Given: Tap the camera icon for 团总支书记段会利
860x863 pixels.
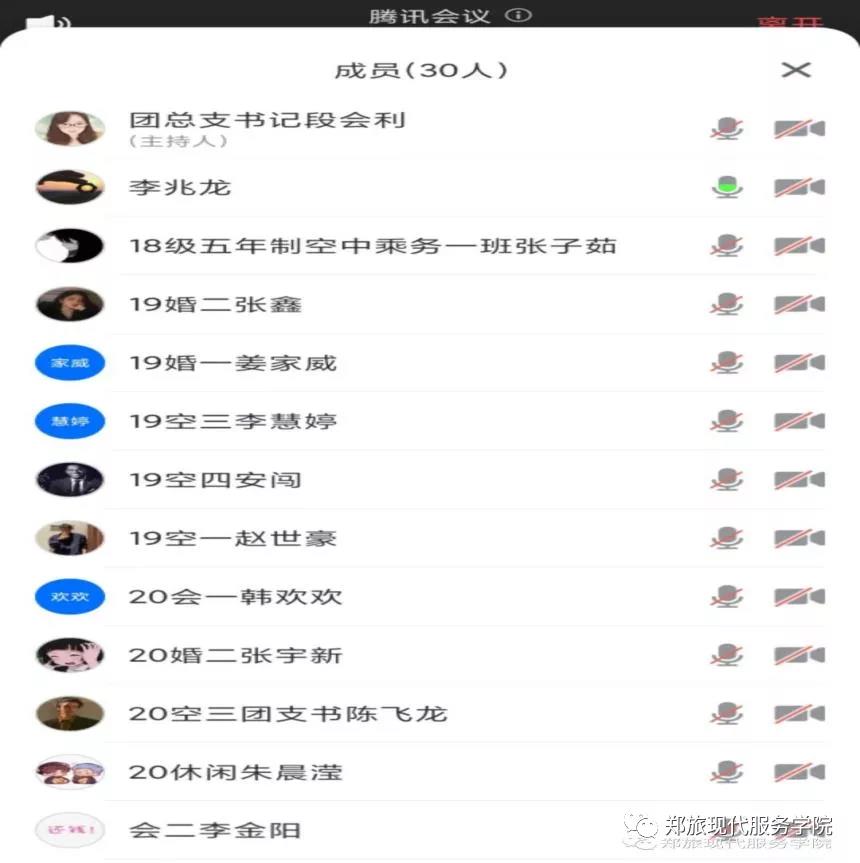Looking at the screenshot, I should [799, 129].
